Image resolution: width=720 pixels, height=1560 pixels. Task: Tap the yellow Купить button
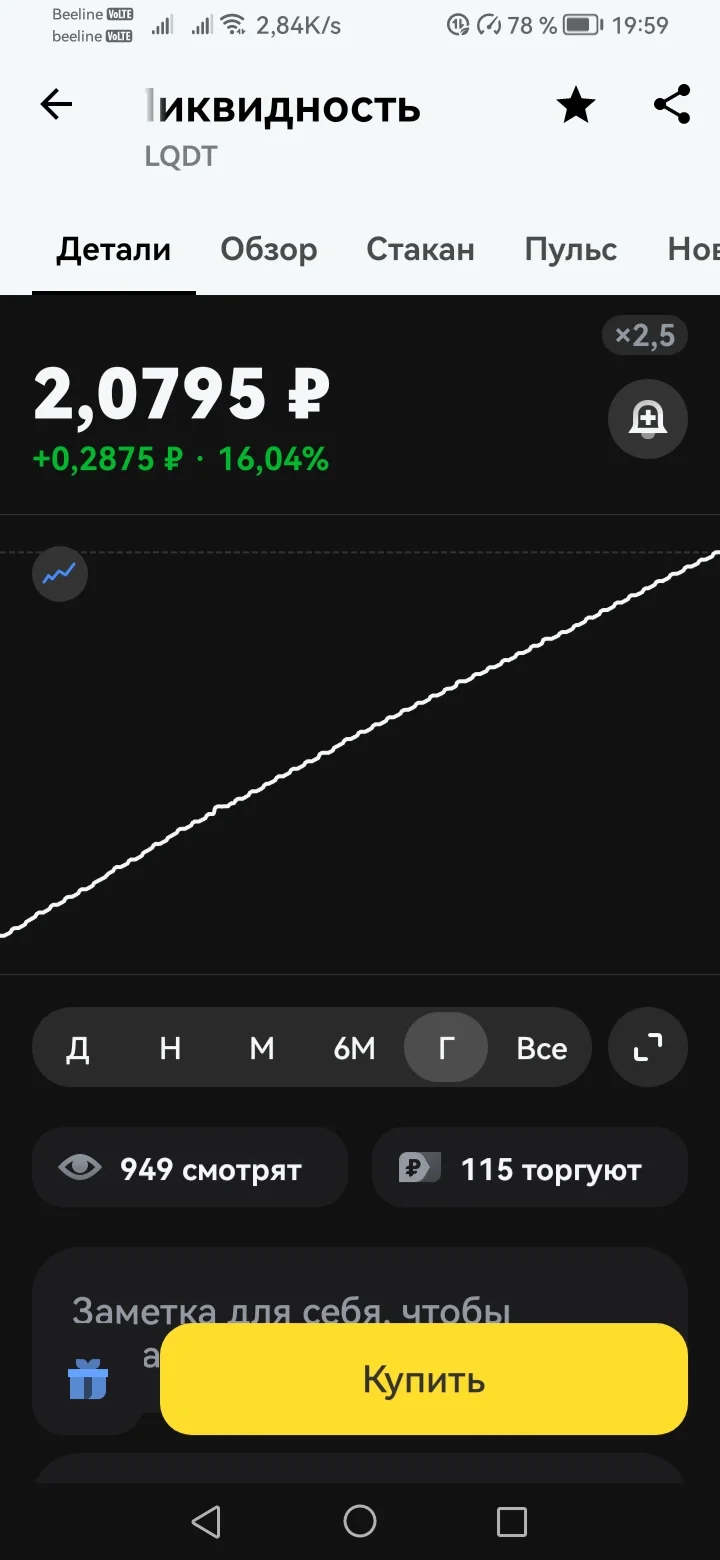pyautogui.click(x=424, y=1380)
